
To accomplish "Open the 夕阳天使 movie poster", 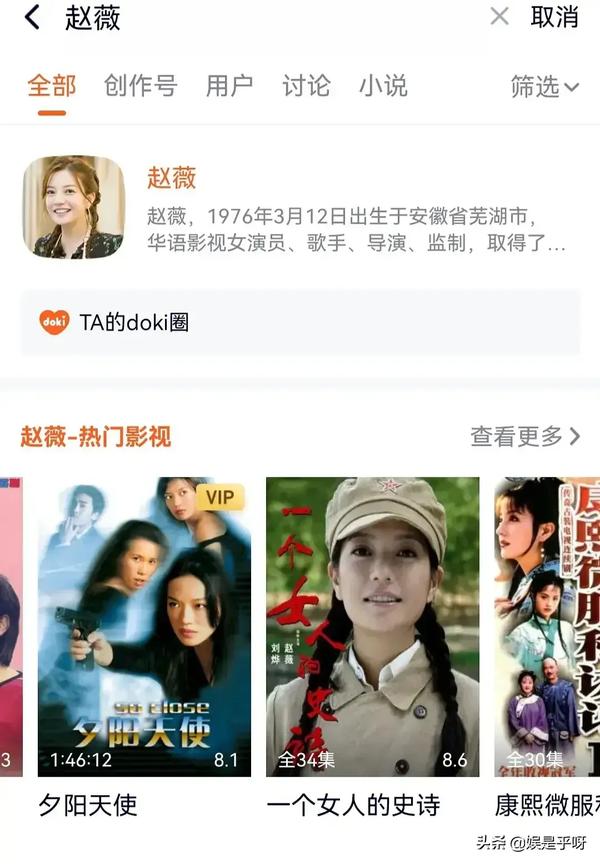I will 145,626.
